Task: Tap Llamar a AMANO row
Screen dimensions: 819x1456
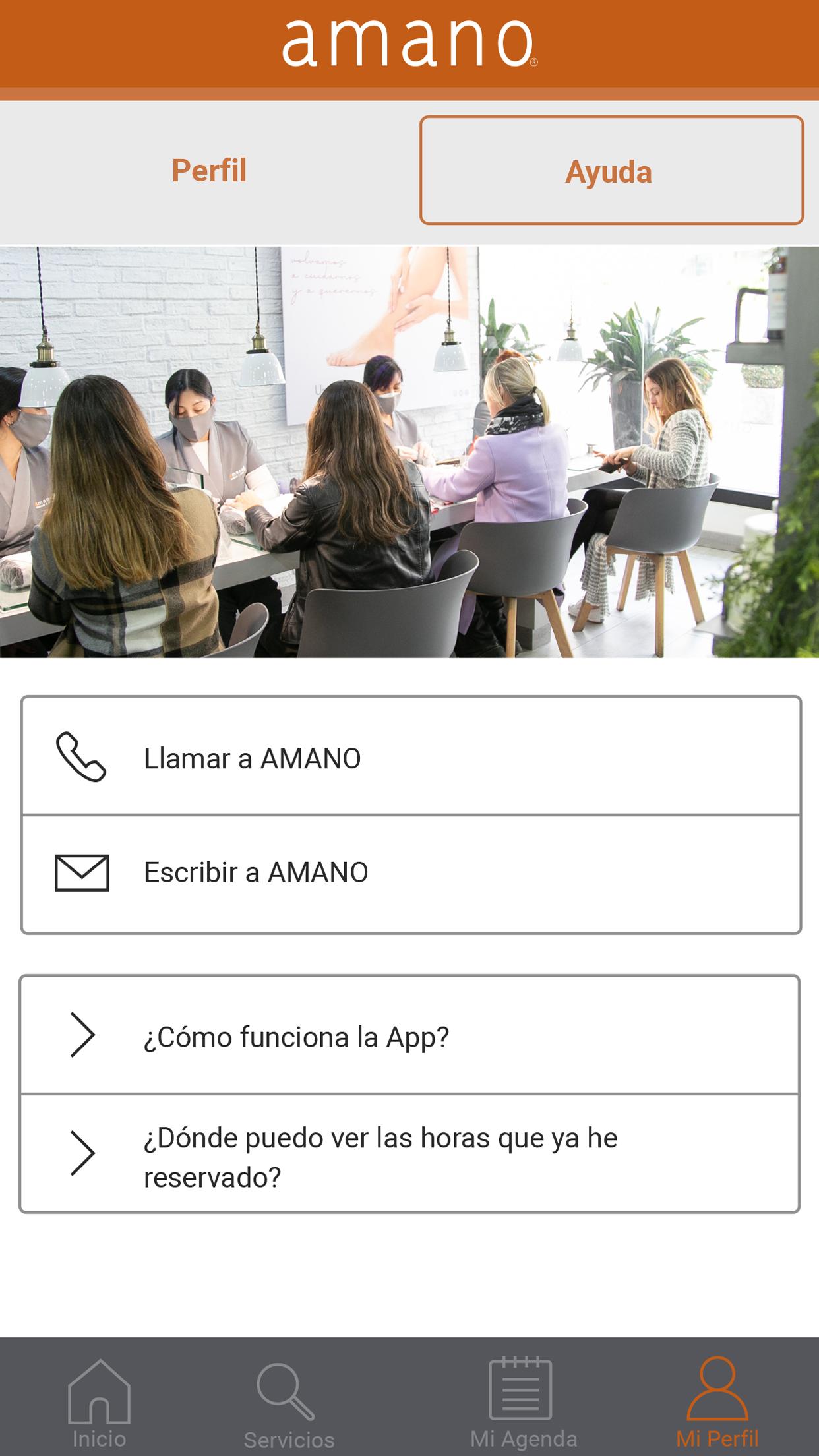Action: 411,757
